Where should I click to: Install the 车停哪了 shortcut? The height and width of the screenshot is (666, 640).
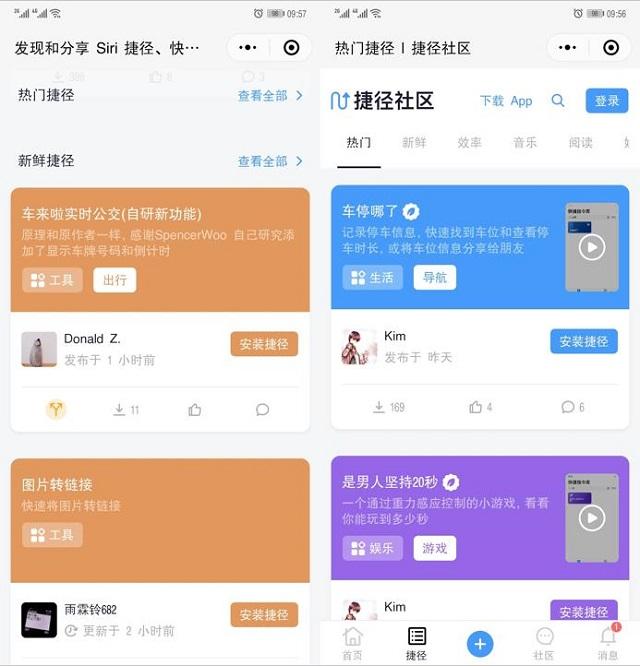584,341
